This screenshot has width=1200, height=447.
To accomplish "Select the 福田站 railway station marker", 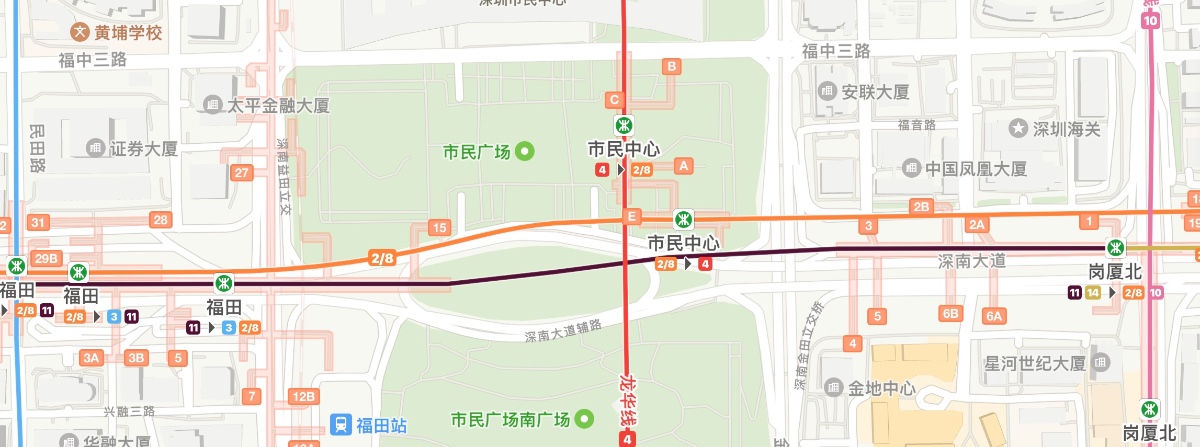I will (342, 425).
